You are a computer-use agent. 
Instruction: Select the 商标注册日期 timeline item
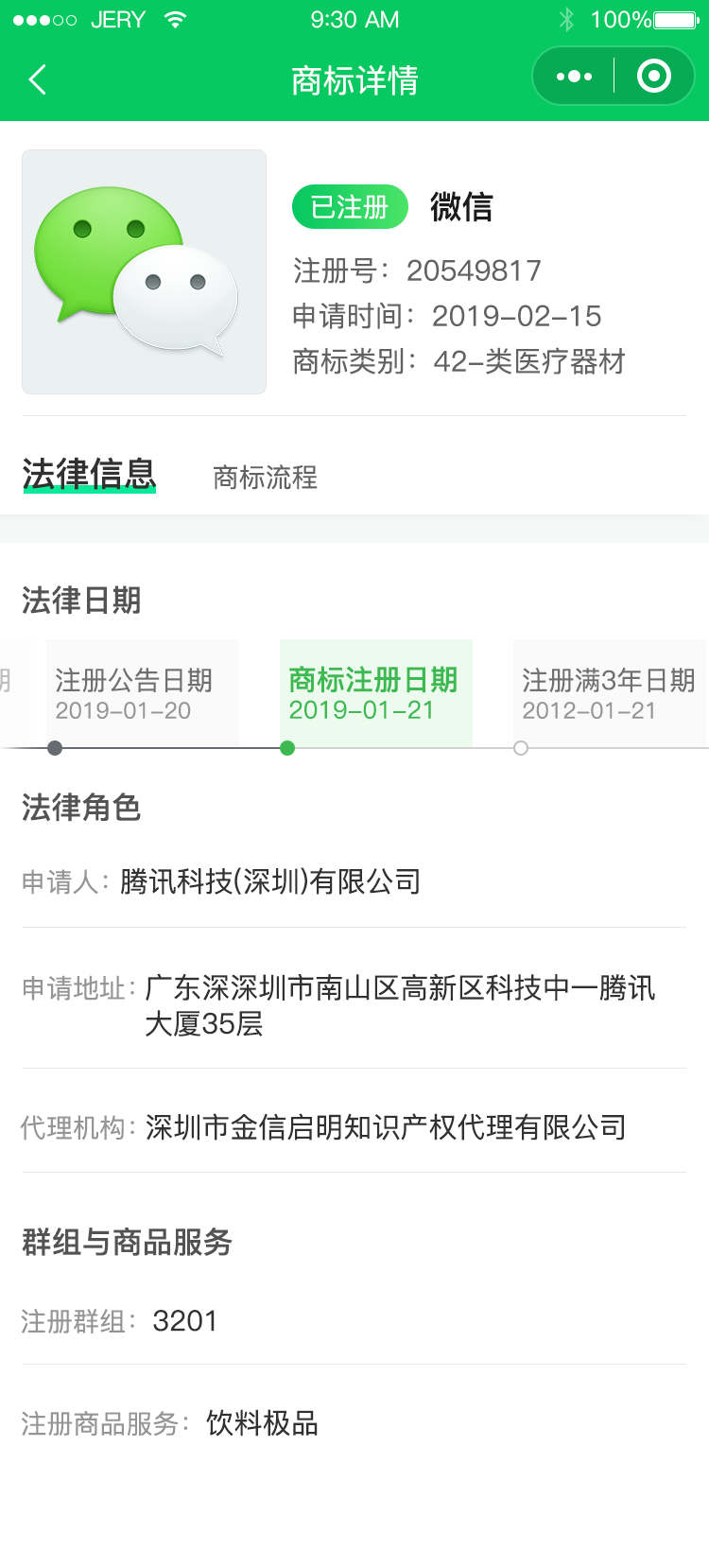pyautogui.click(x=376, y=694)
